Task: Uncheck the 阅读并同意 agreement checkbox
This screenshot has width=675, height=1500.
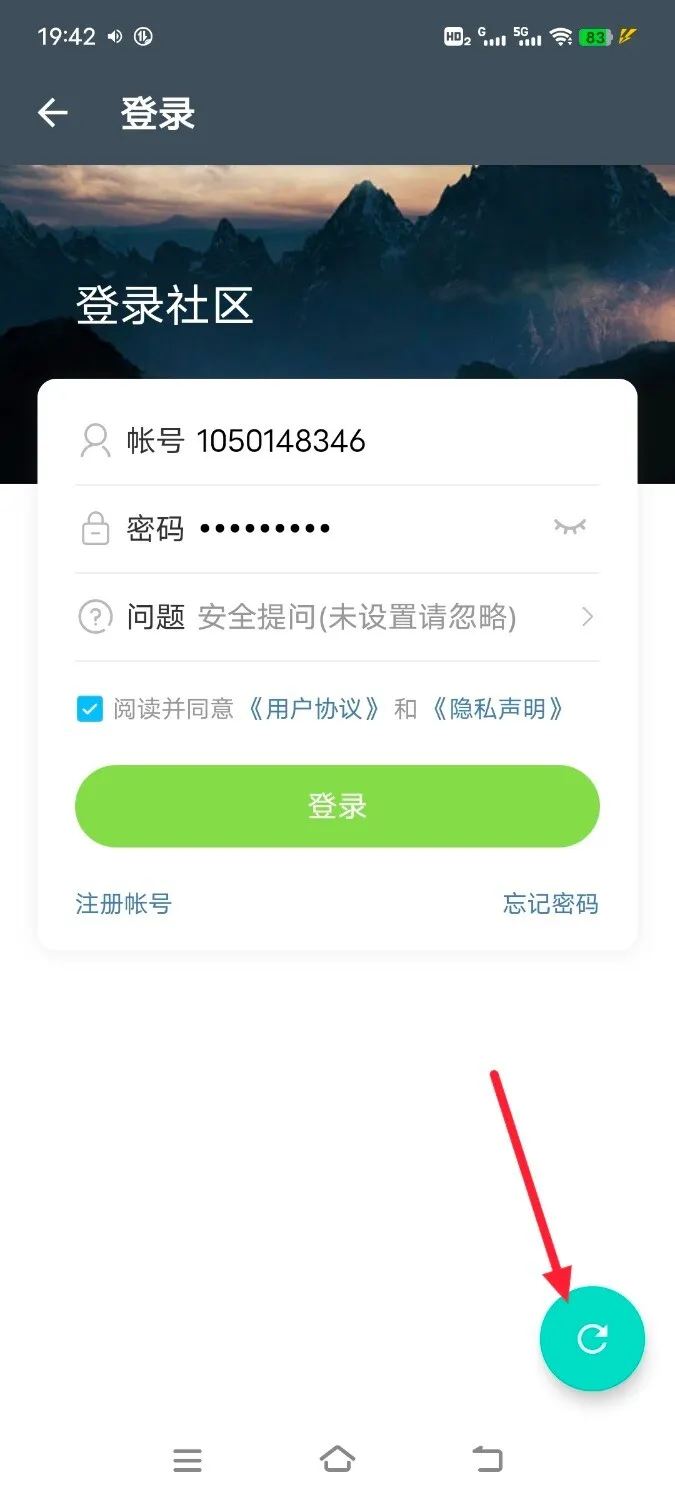Action: 90,709
